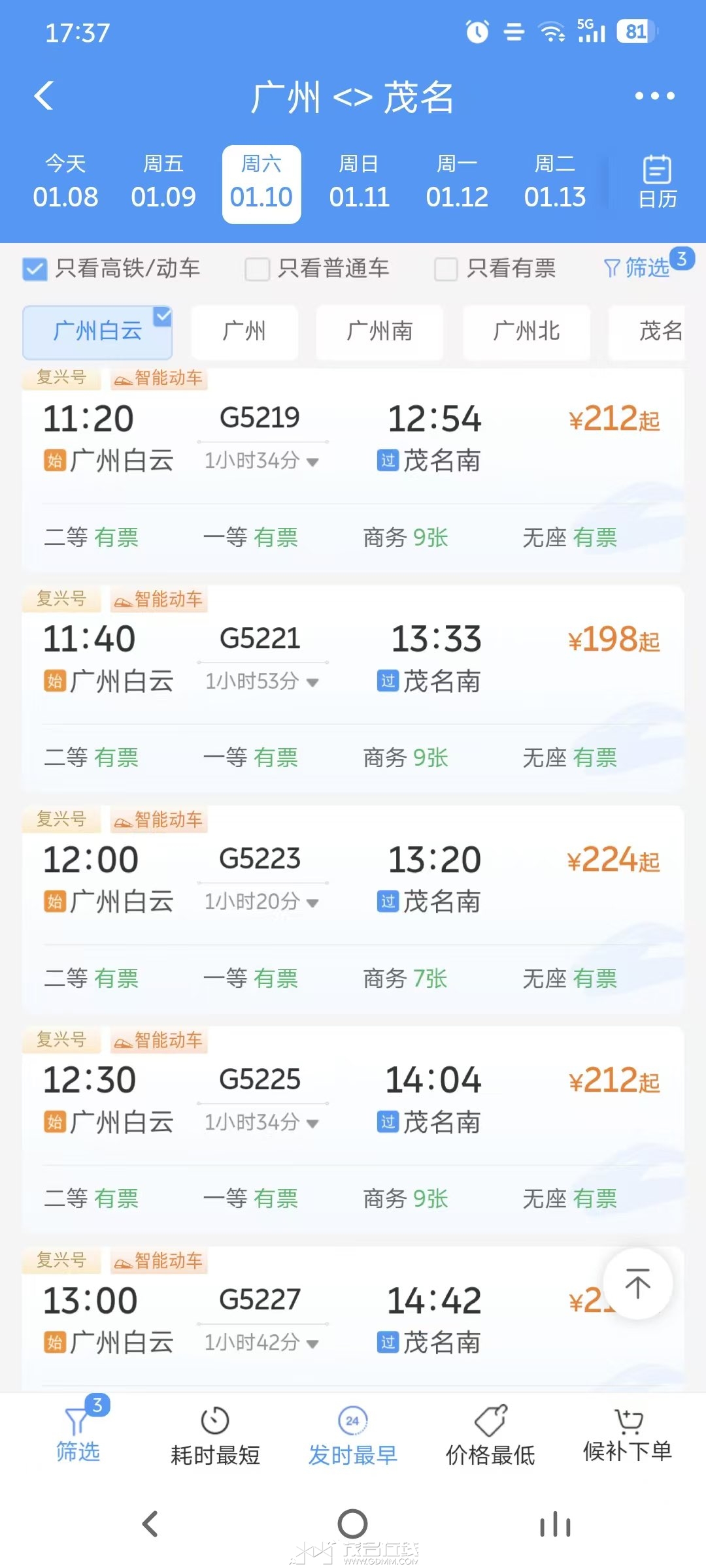706x1568 pixels.
Task: Filter by 广州南 station
Action: tap(380, 331)
